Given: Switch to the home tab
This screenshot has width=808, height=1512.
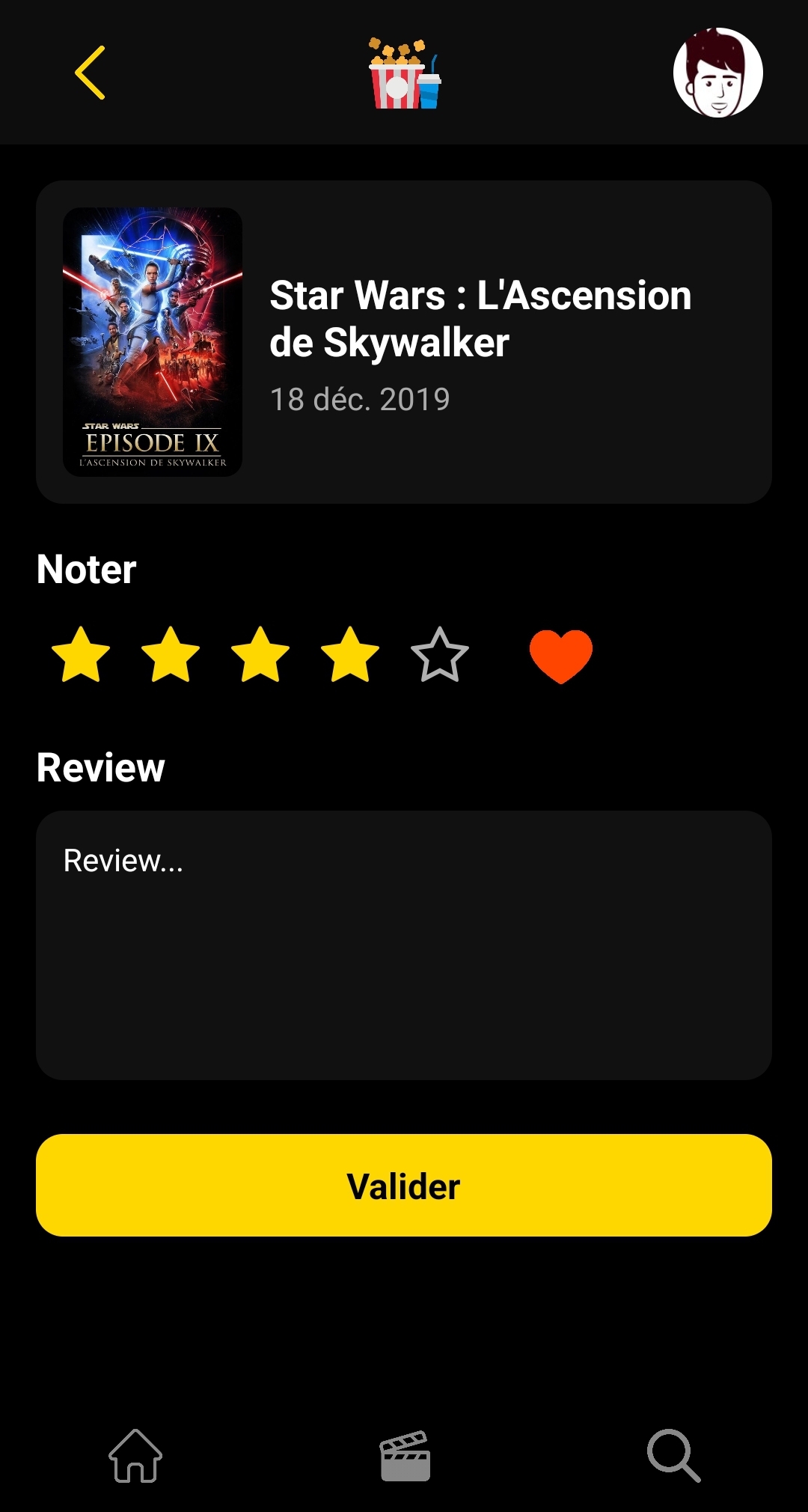Looking at the screenshot, I should tap(135, 1456).
